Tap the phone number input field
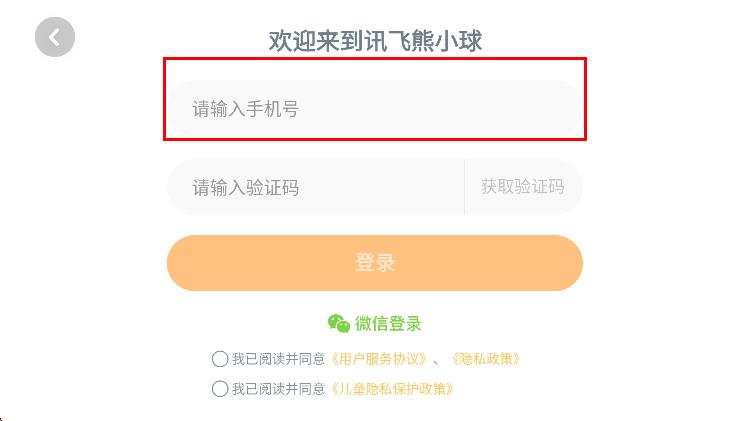This screenshot has width=750, height=421. 374,109
